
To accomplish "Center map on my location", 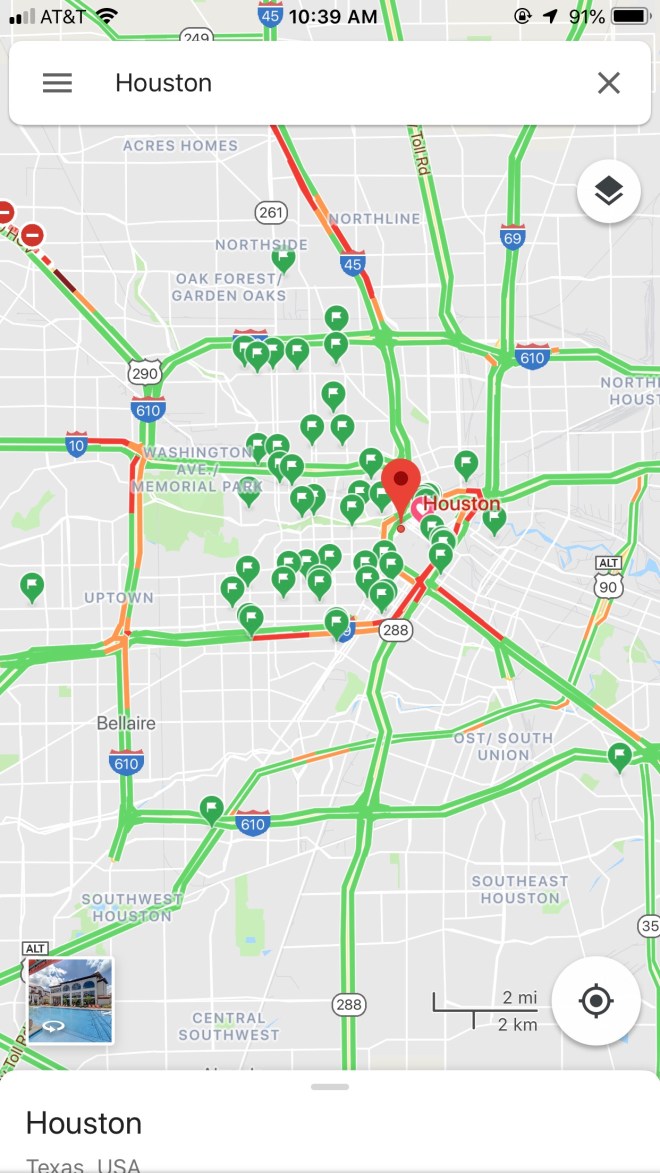I will tap(596, 1000).
